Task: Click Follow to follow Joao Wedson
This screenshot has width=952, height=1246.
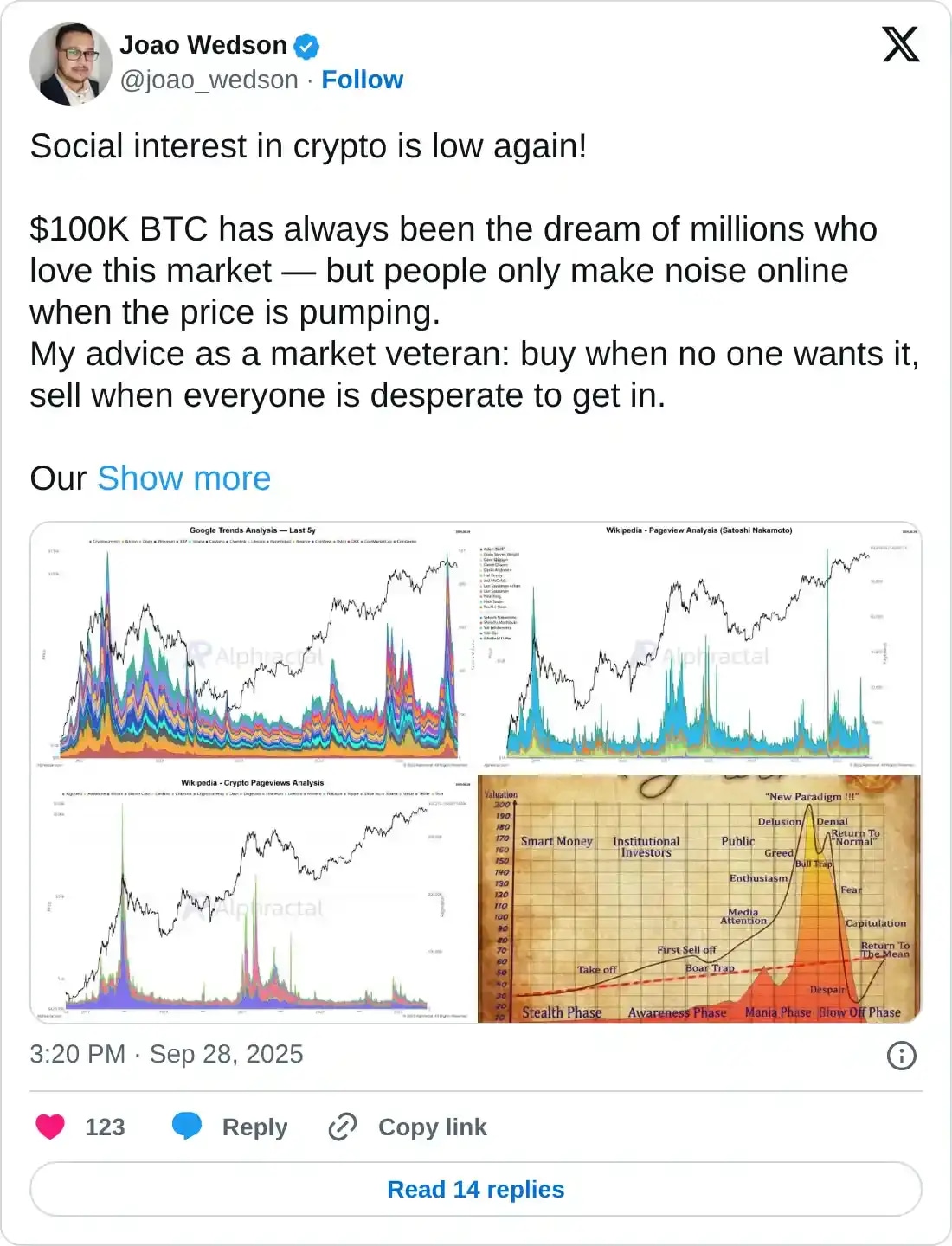Action: point(362,79)
